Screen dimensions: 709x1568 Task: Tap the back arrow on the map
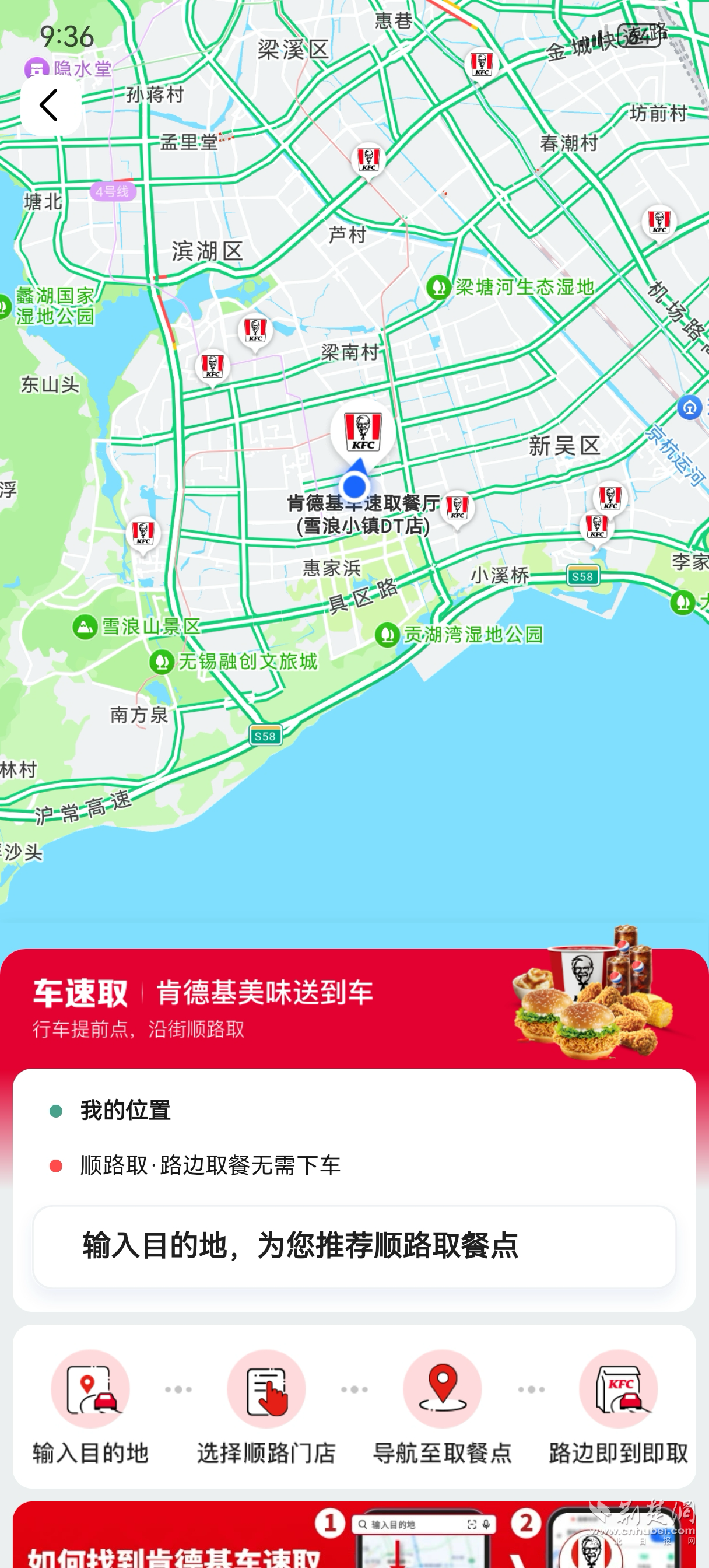coord(51,106)
